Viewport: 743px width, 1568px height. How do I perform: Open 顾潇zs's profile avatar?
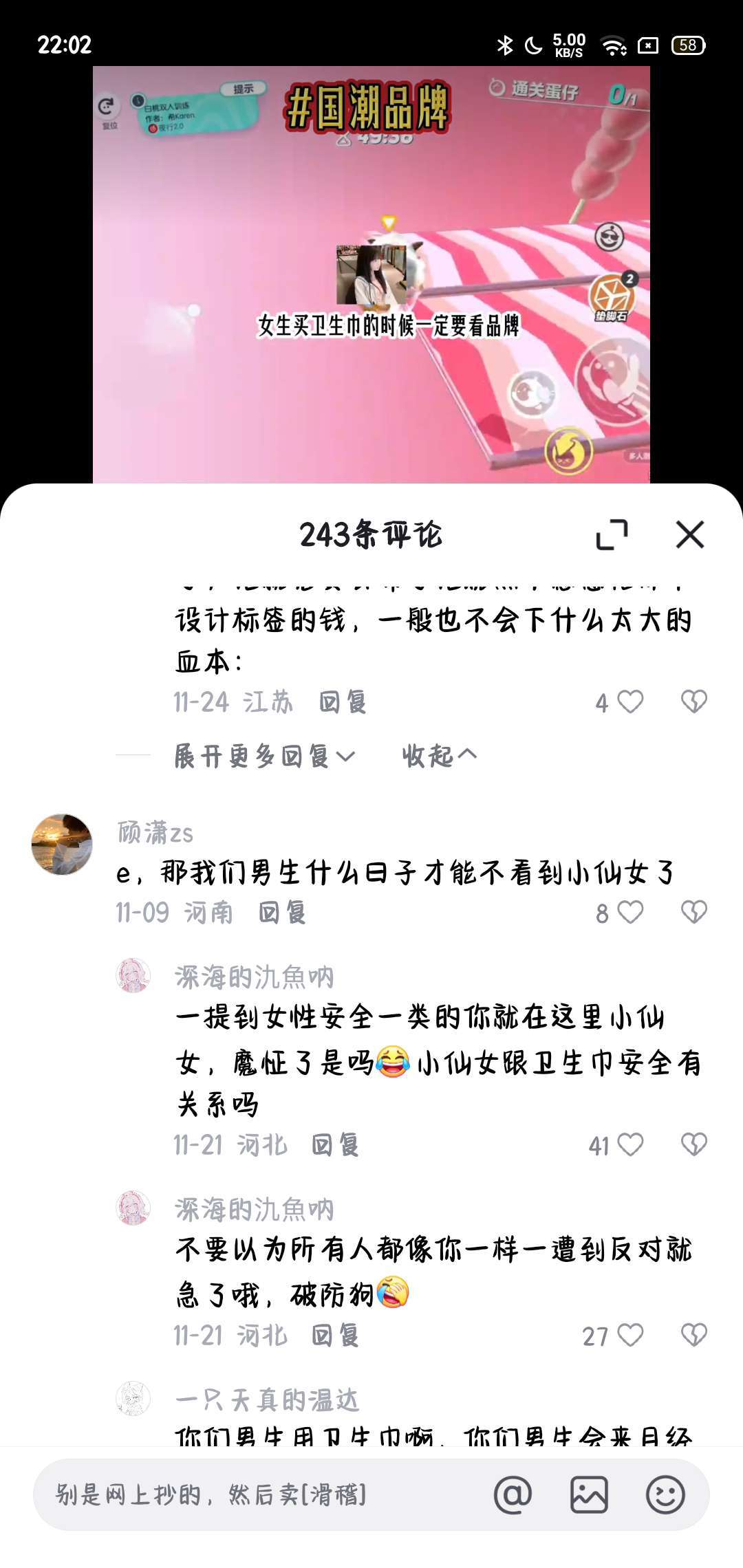tap(62, 845)
